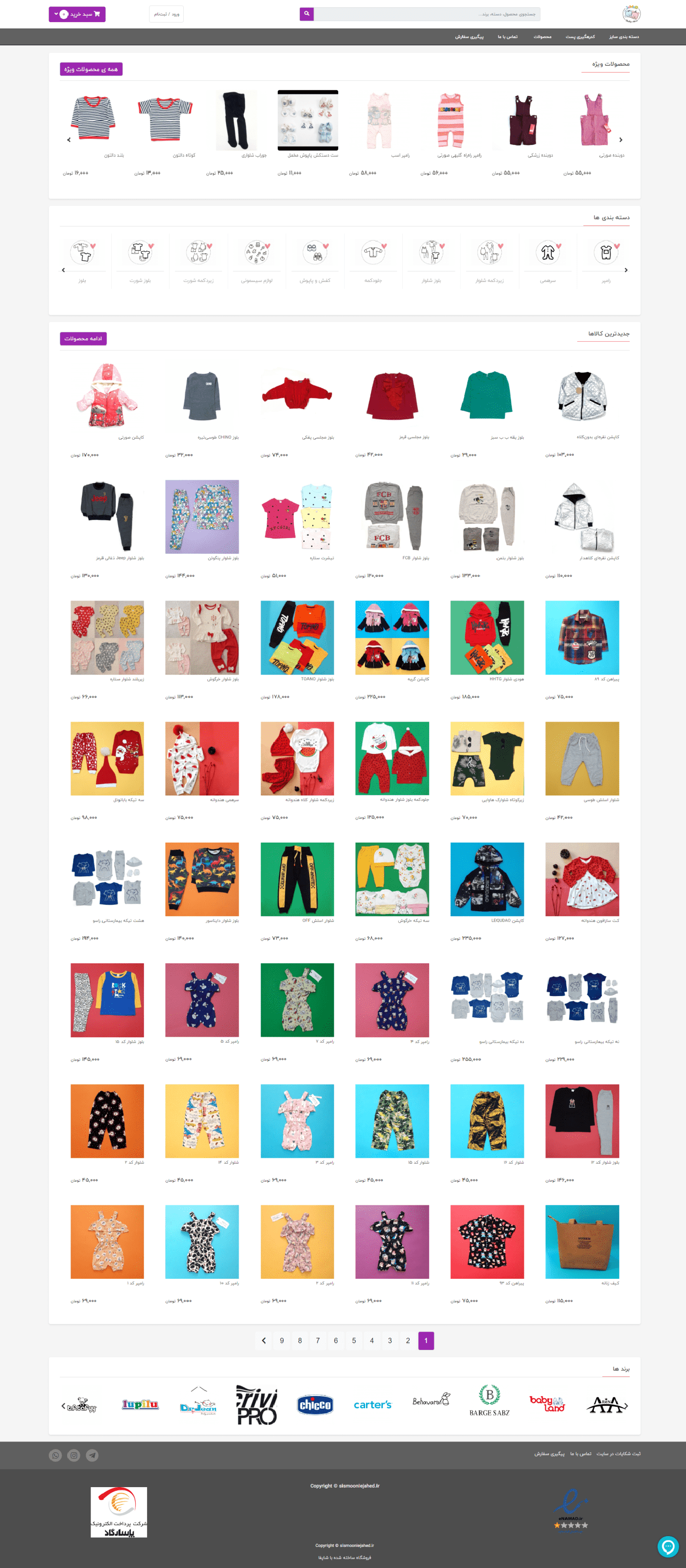Open the shopping cart (سبد خرید) dropdown
686x1568 pixels.
click(77, 14)
